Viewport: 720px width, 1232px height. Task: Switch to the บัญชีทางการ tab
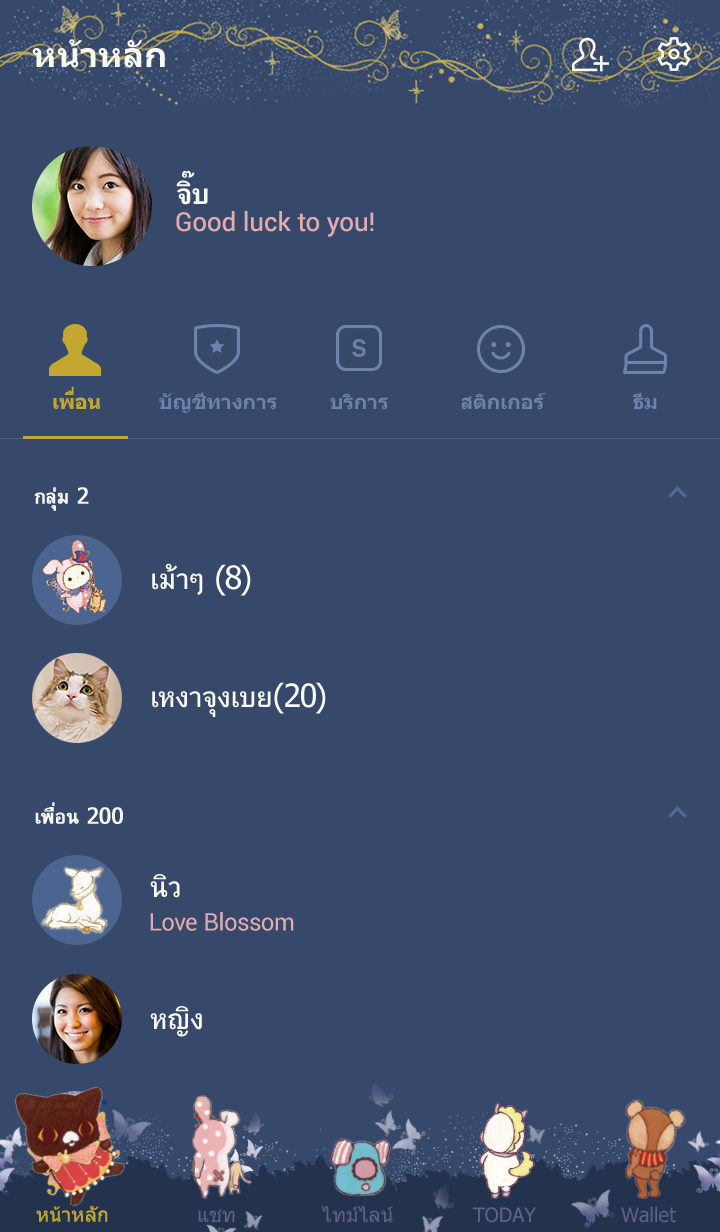coord(217,370)
